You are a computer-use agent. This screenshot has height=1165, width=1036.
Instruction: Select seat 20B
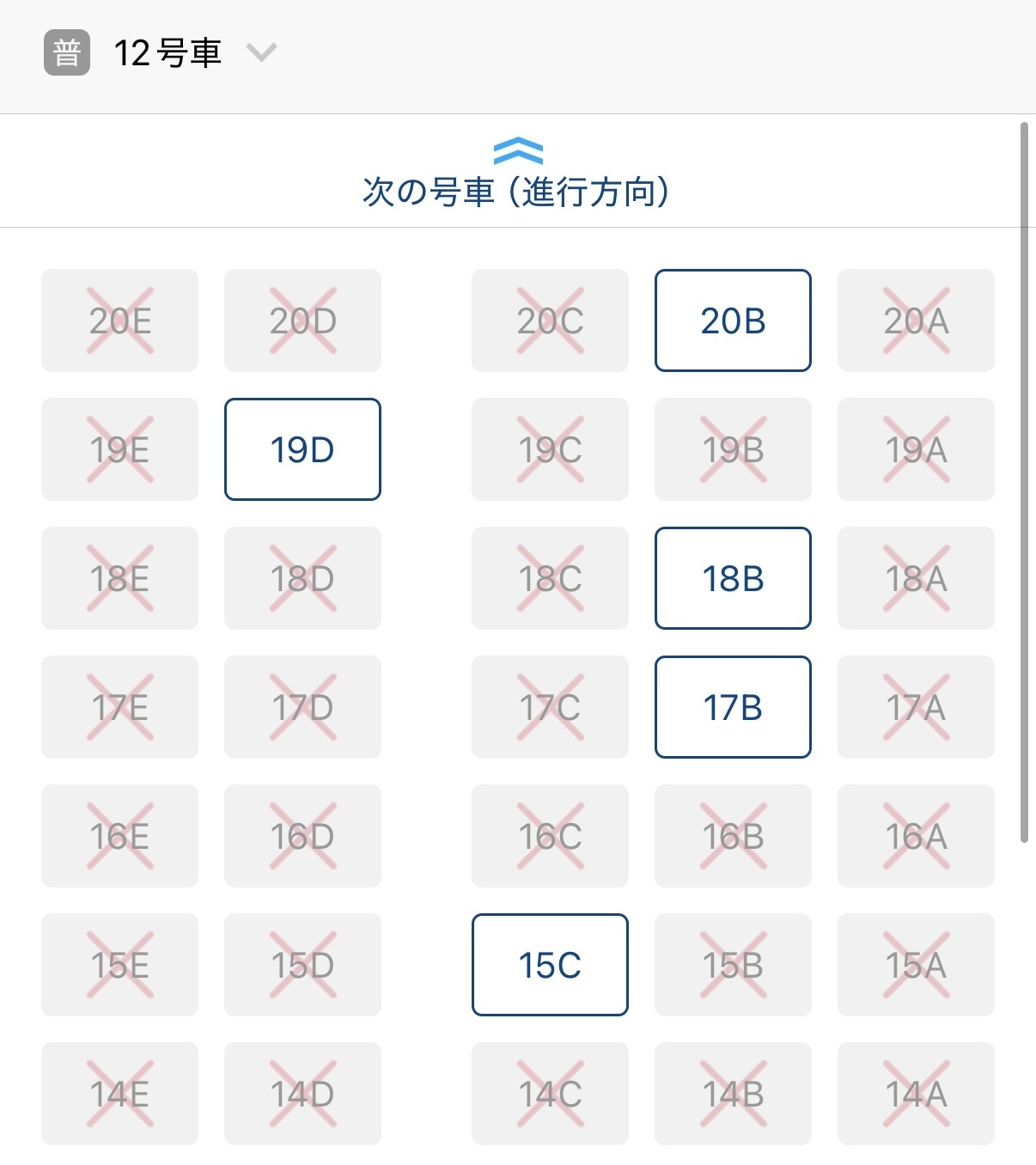tap(733, 320)
